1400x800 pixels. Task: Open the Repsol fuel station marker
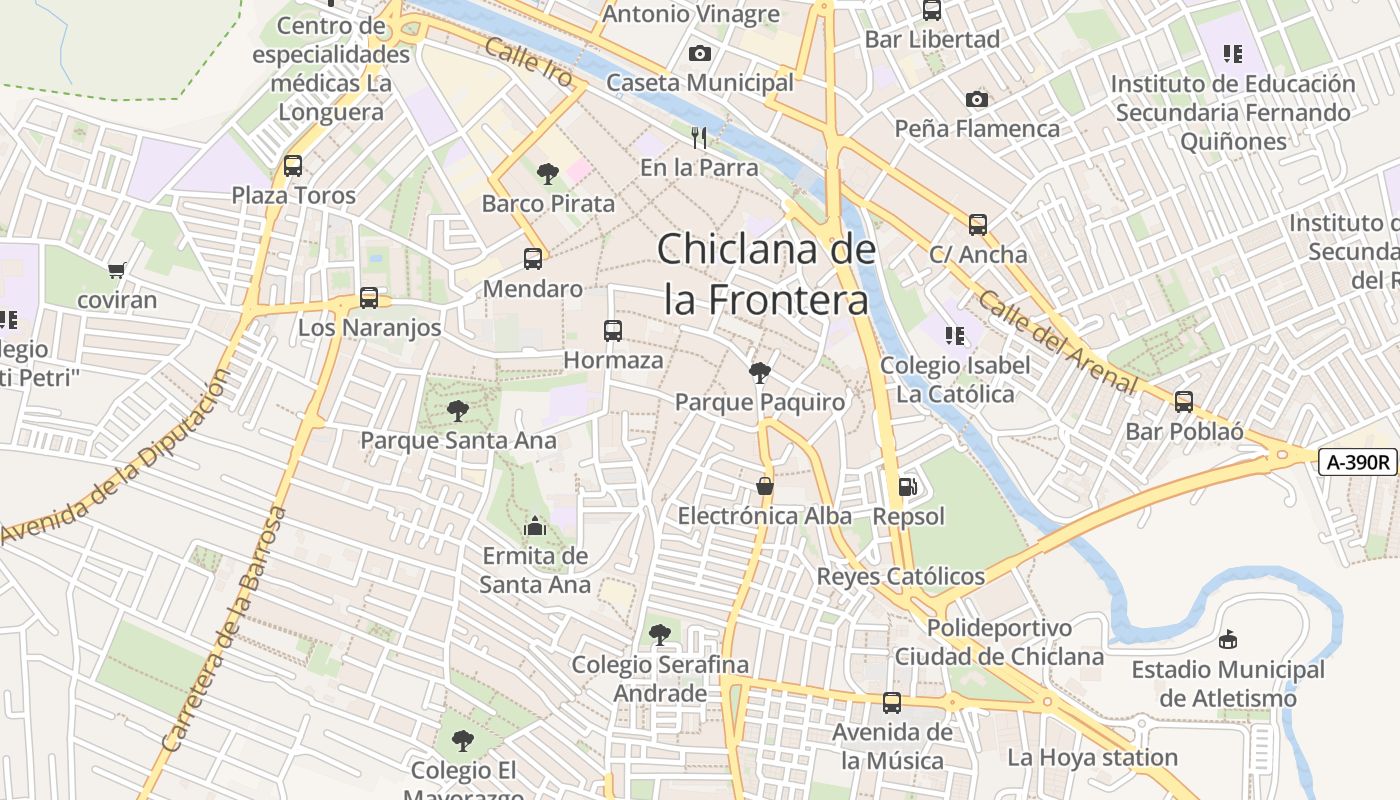[908, 487]
